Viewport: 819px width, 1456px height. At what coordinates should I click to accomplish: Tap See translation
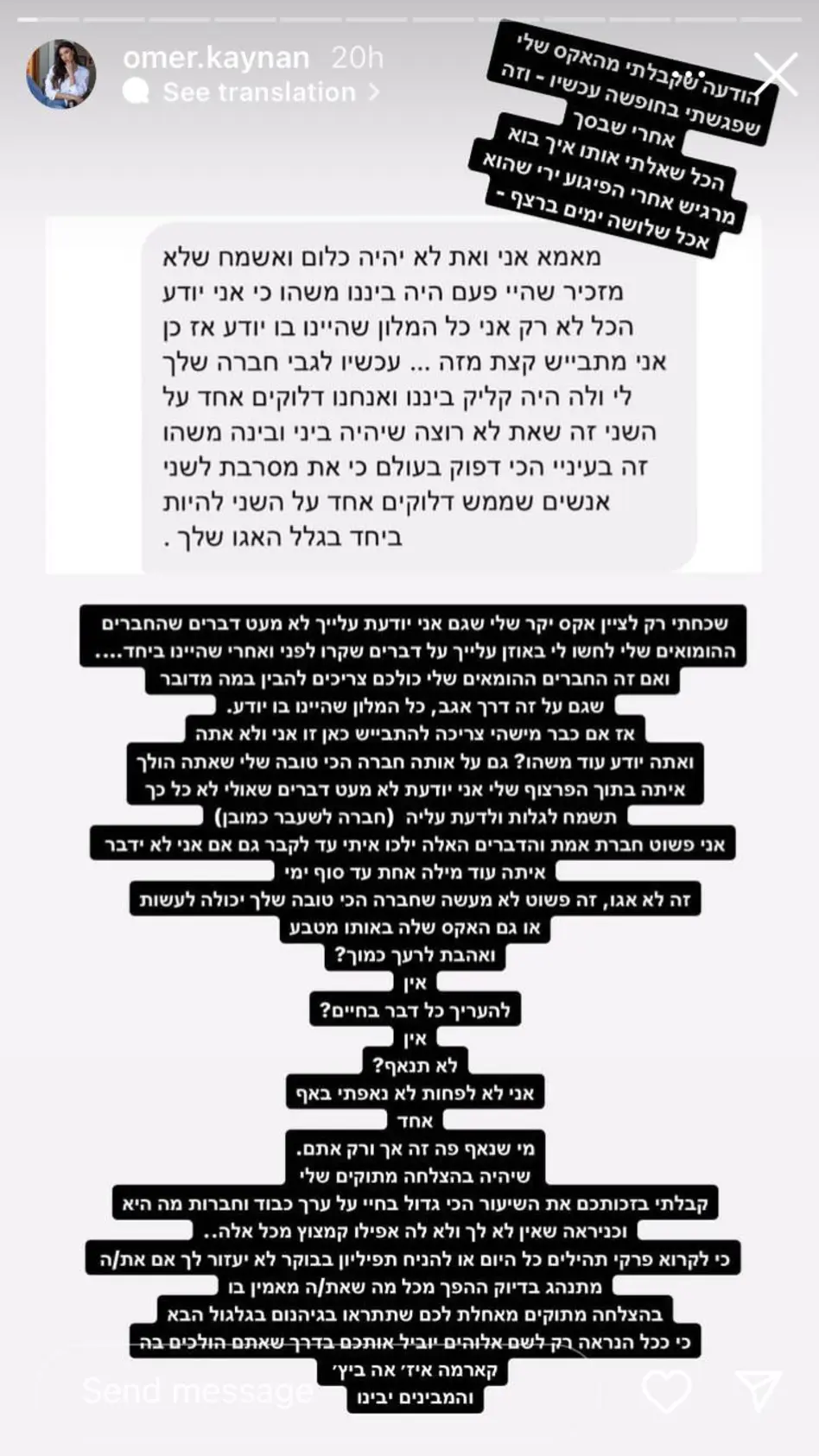(257, 92)
